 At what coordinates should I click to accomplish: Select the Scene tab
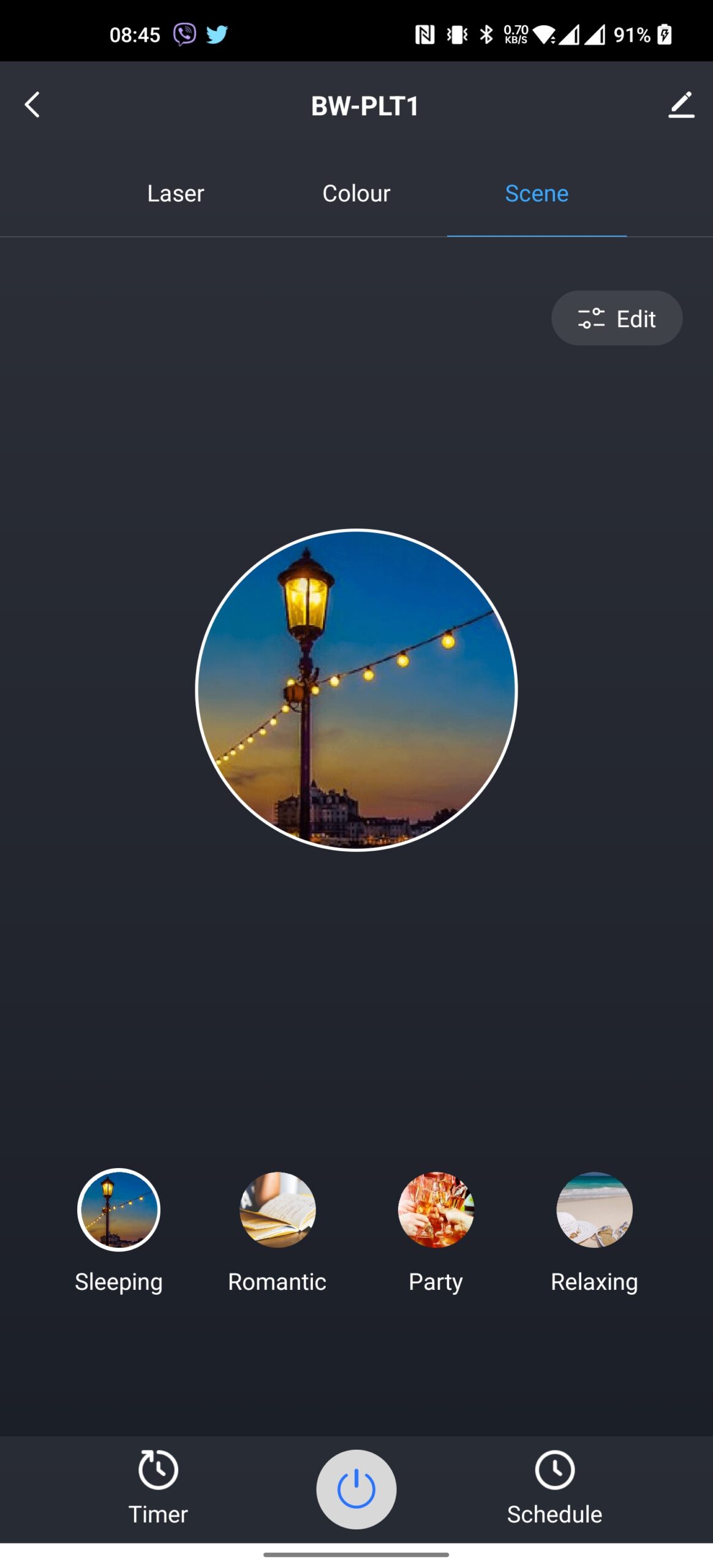coord(537,194)
